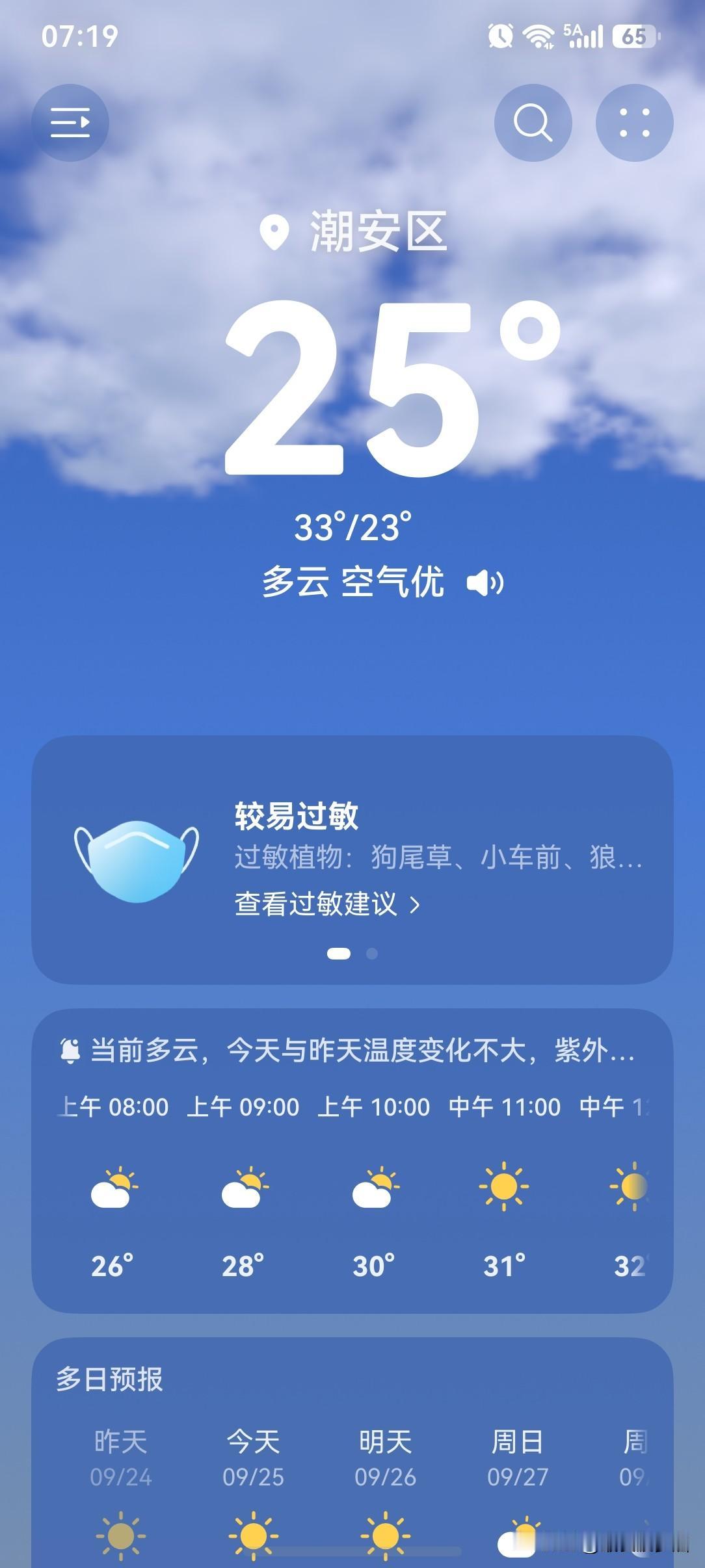Open 明天 09/26 daily forecast
705x1568 pixels.
[x=385, y=1495]
